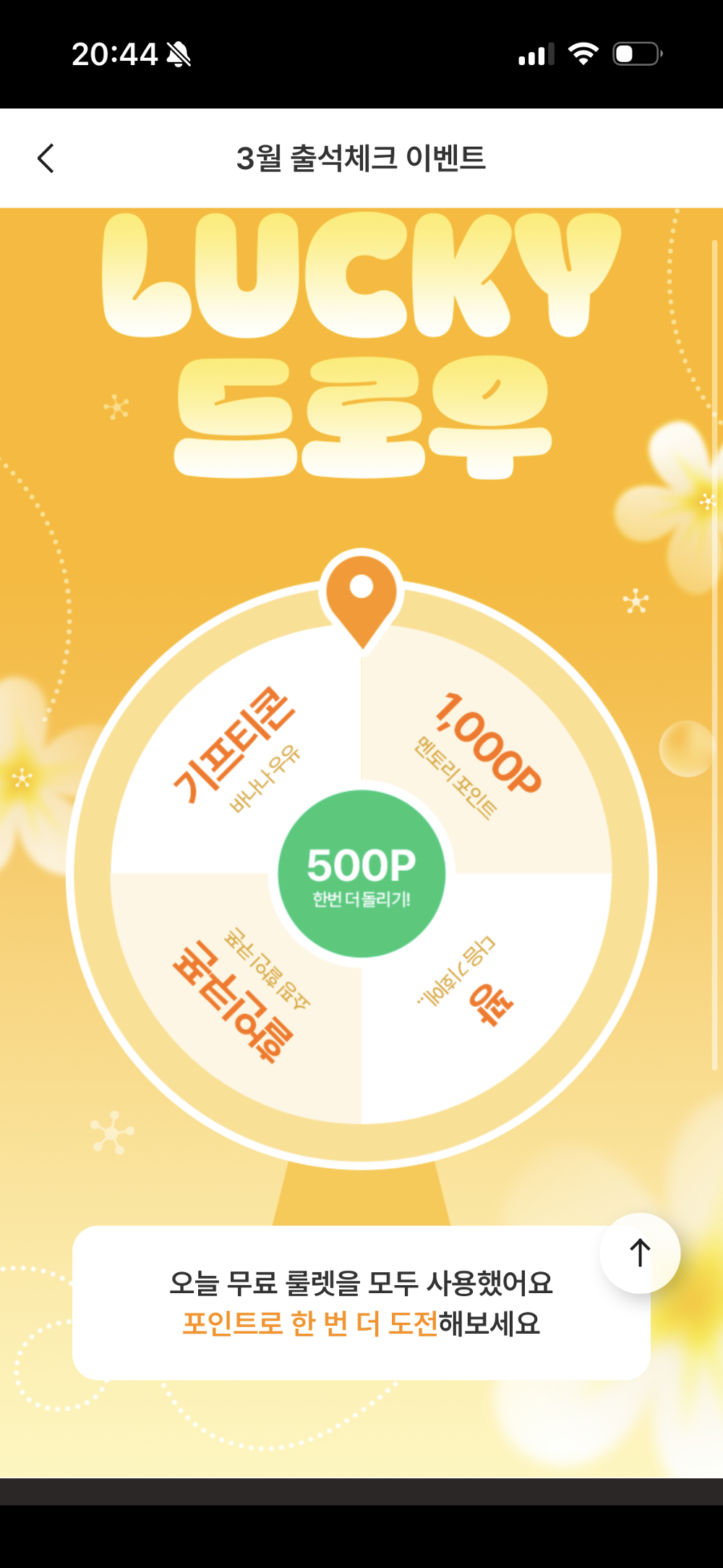Spin again with the 500P center button
723x1568 pixels.
(x=361, y=874)
